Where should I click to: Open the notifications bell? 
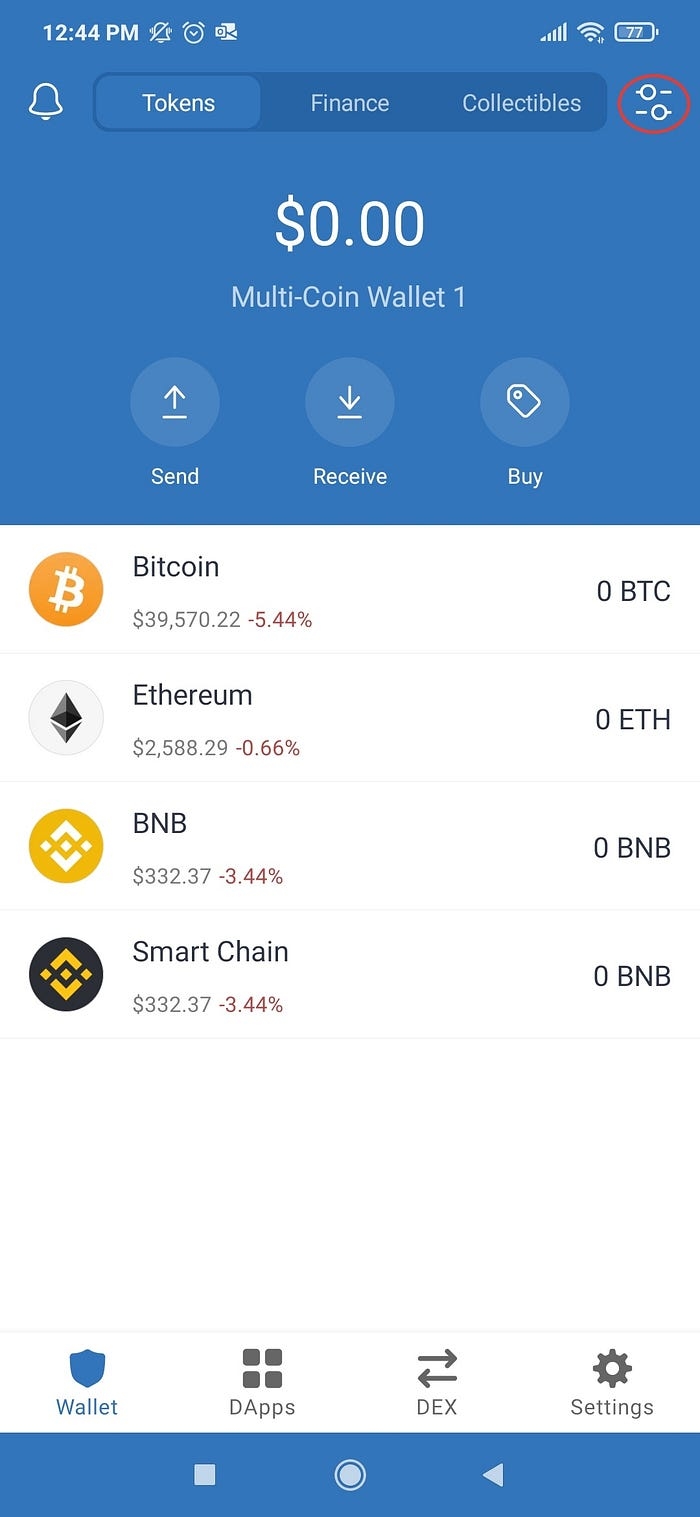[46, 102]
